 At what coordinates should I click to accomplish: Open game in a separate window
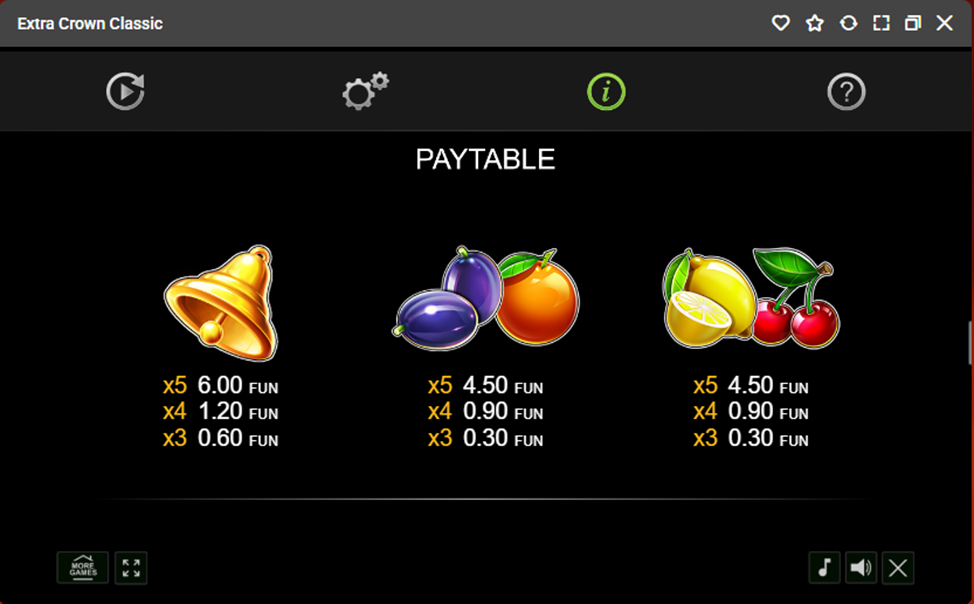(913, 23)
